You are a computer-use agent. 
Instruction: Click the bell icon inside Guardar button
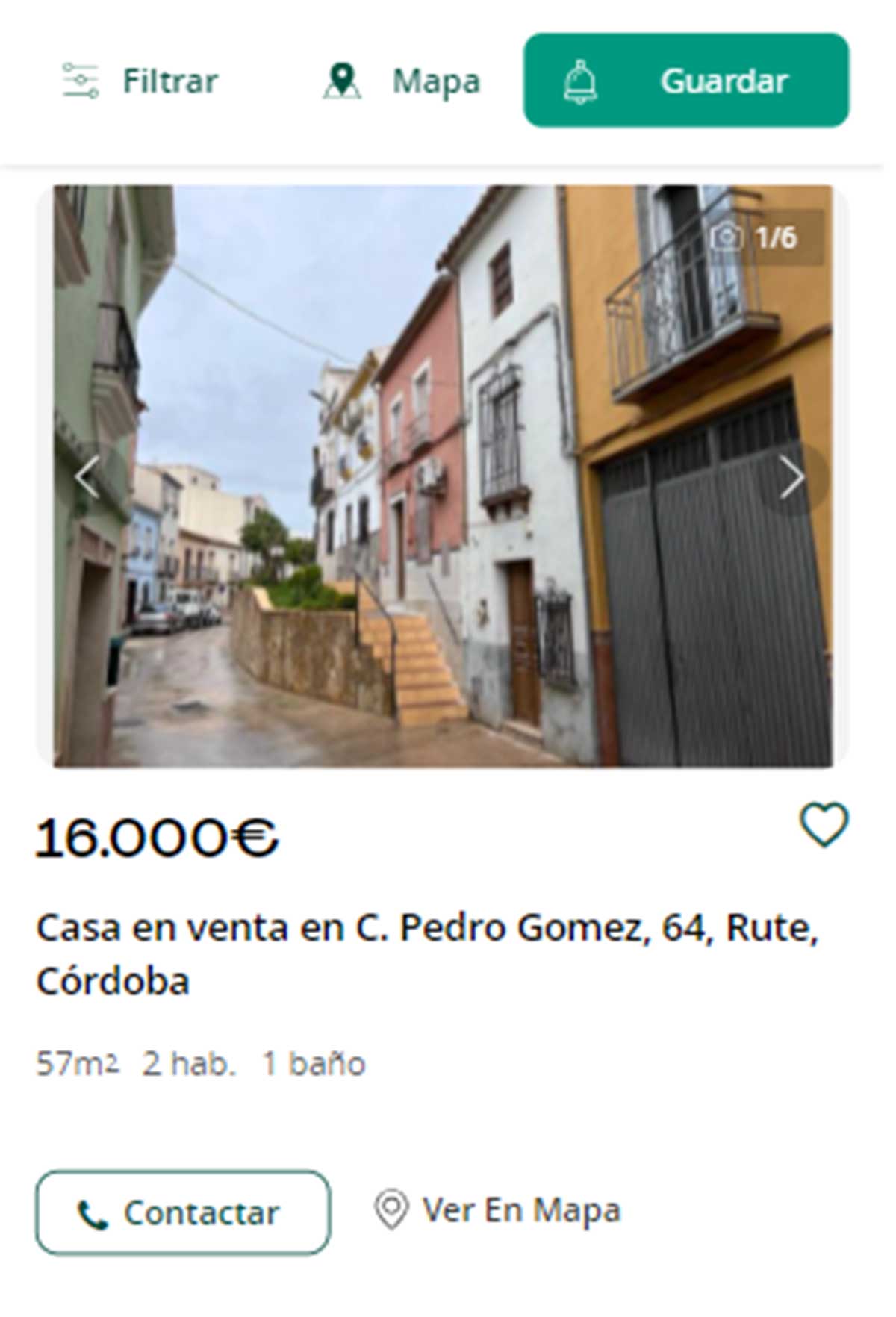(579, 82)
